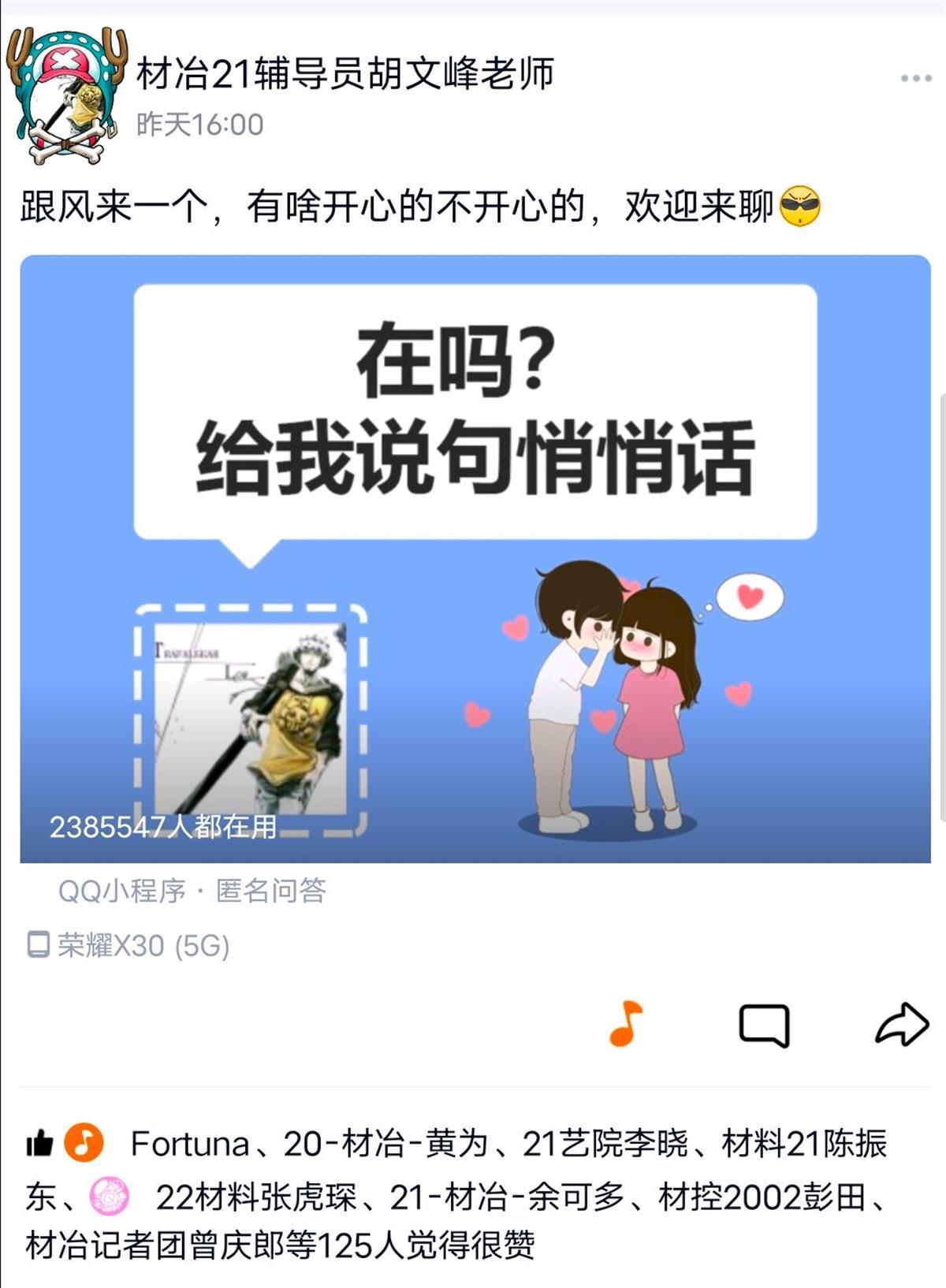This screenshot has height=1288, width=946.
Task: Open the QQ小程序 · 匿名问答 source link
Action: [192, 891]
